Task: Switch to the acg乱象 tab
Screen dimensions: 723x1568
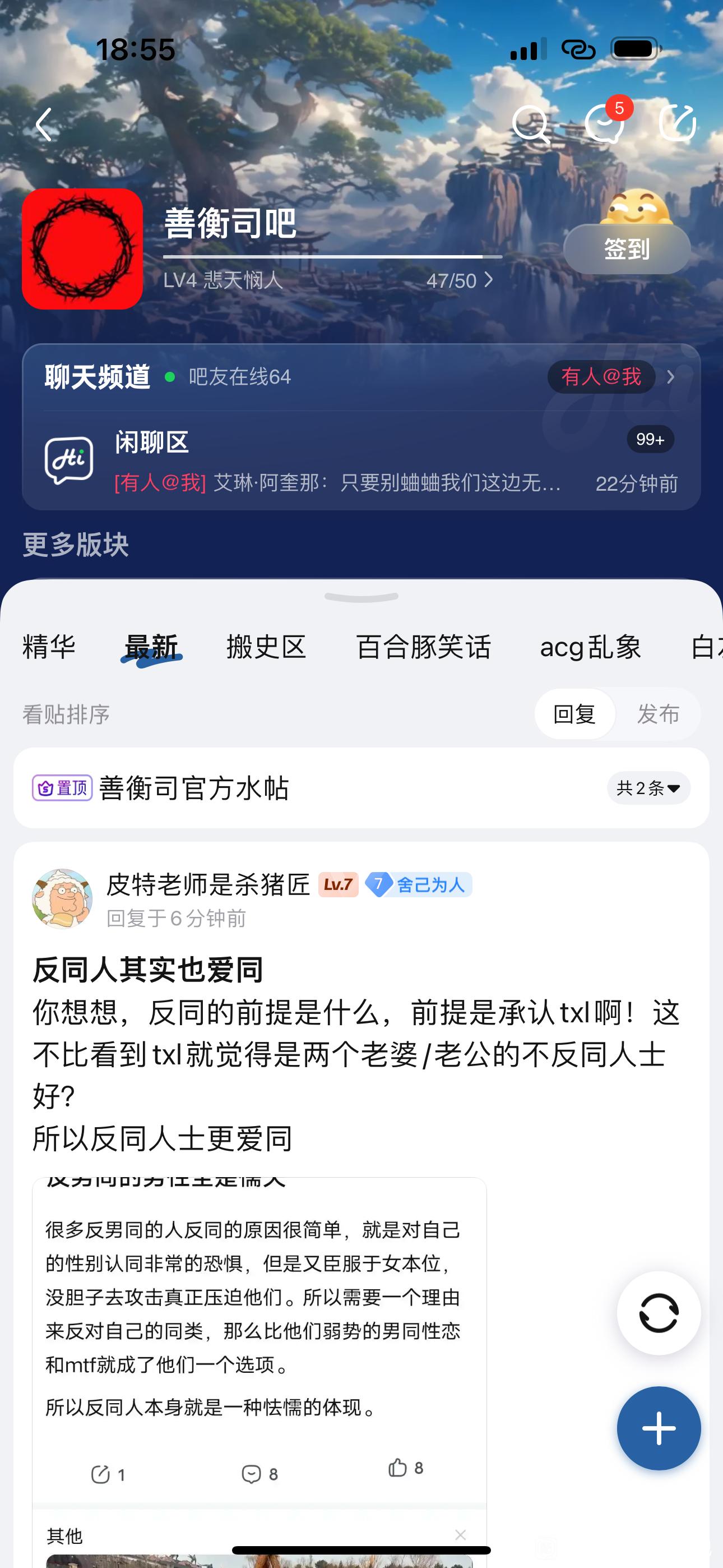Action: click(590, 647)
